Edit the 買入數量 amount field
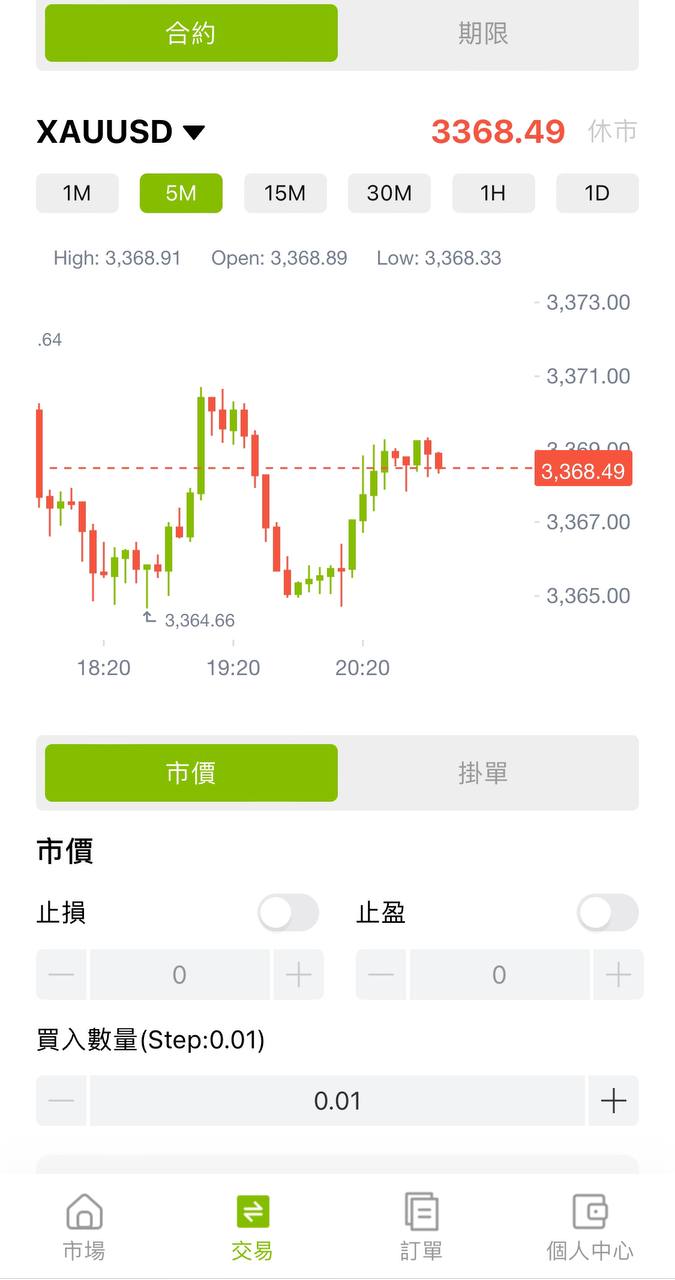This screenshot has height=1280, width=675. click(x=337, y=1101)
